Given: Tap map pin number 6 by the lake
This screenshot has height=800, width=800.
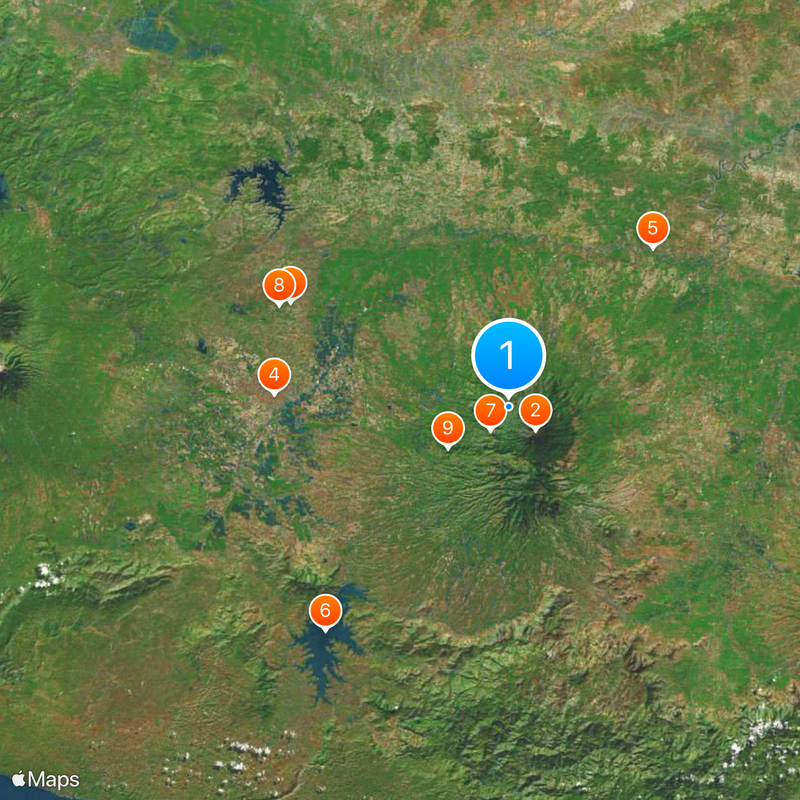Looking at the screenshot, I should [324, 610].
